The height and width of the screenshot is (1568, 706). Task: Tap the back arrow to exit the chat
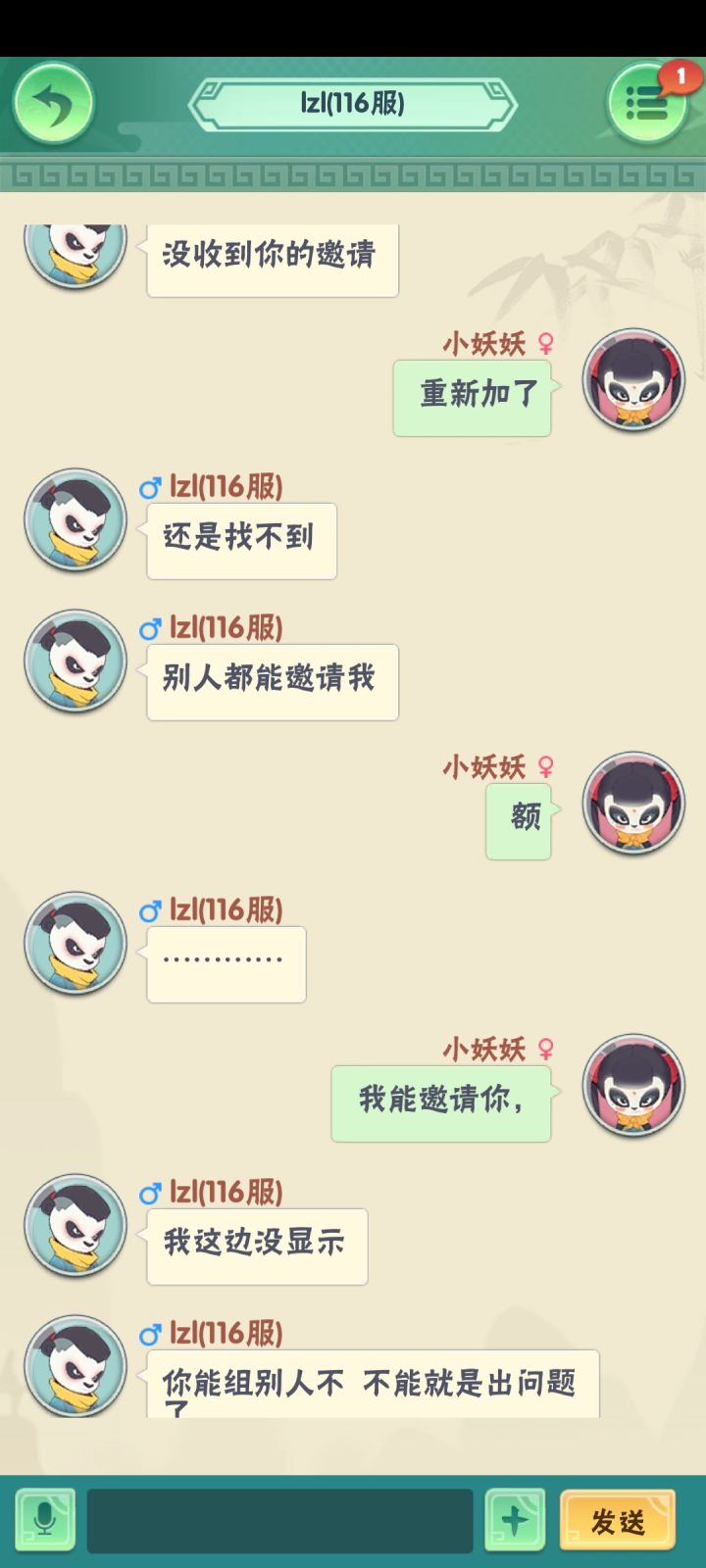pos(54,101)
